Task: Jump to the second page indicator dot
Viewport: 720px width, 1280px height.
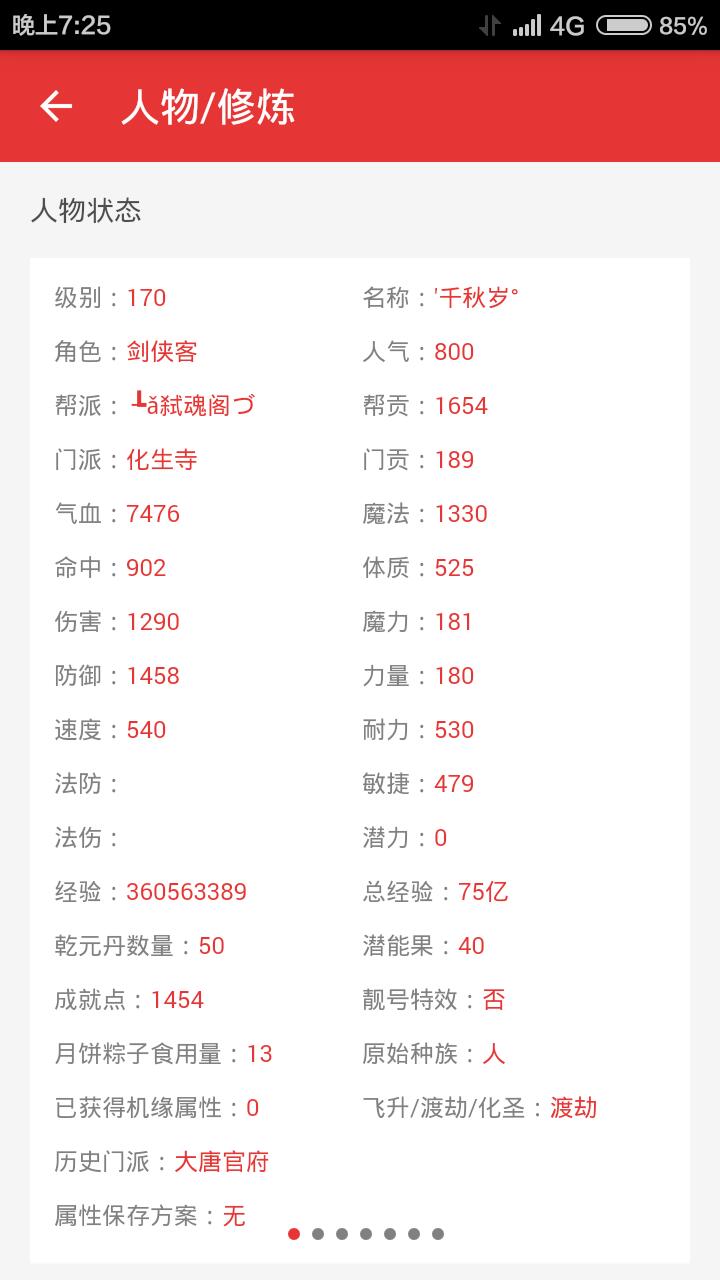Action: point(318,1234)
